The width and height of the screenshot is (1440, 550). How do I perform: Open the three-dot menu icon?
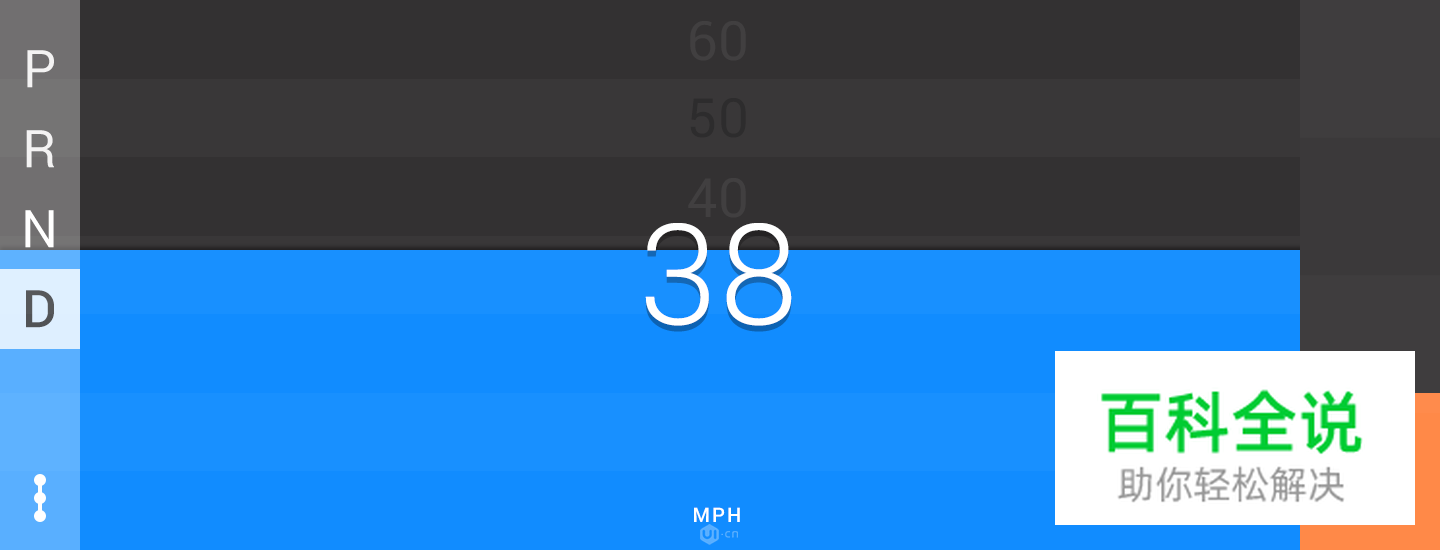[40, 497]
